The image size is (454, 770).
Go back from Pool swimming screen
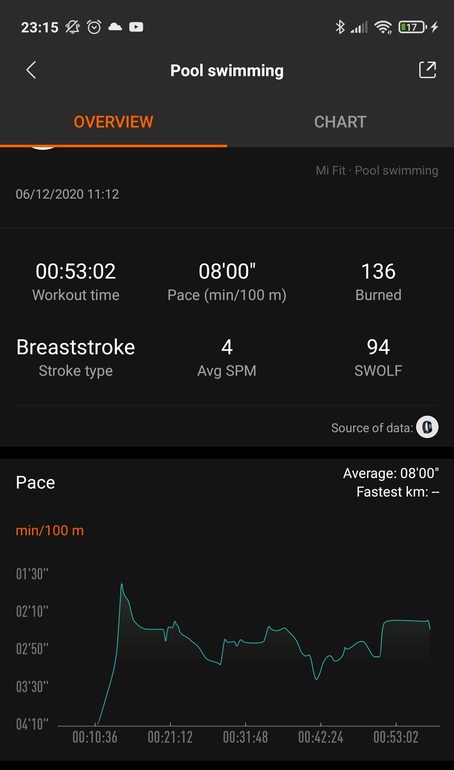31,70
